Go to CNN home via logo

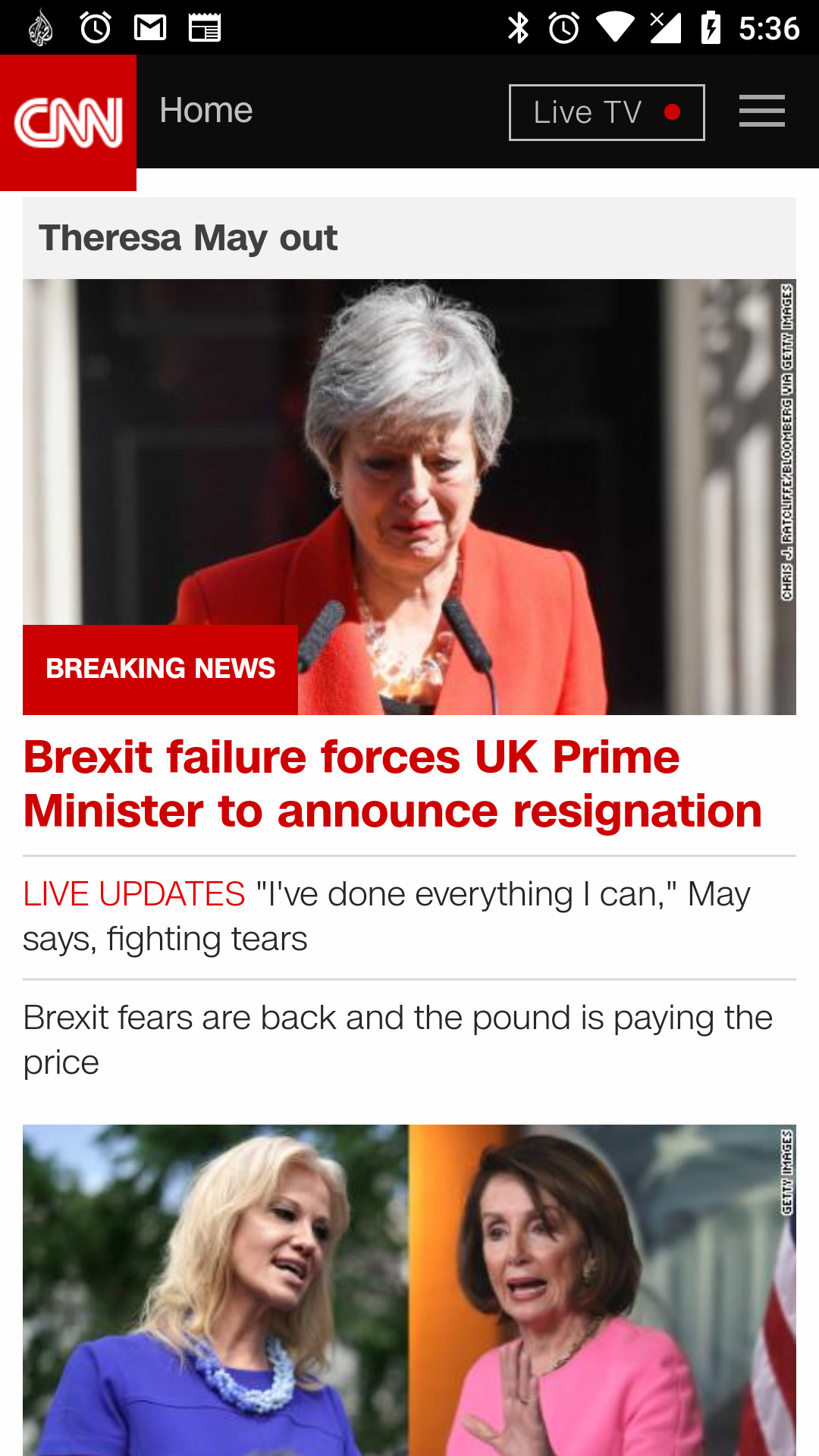(x=68, y=122)
